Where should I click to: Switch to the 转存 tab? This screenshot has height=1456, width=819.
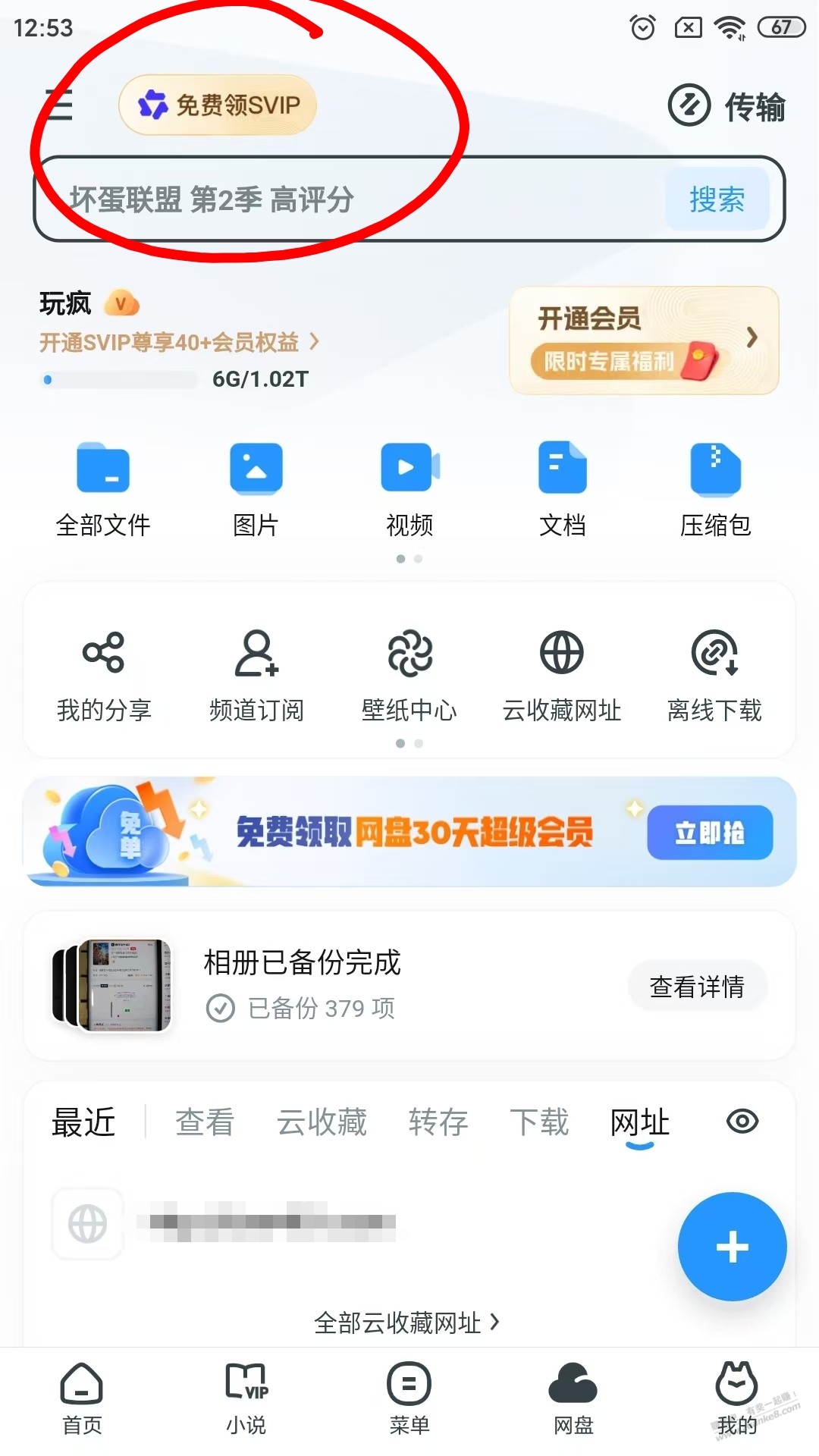pos(438,1122)
